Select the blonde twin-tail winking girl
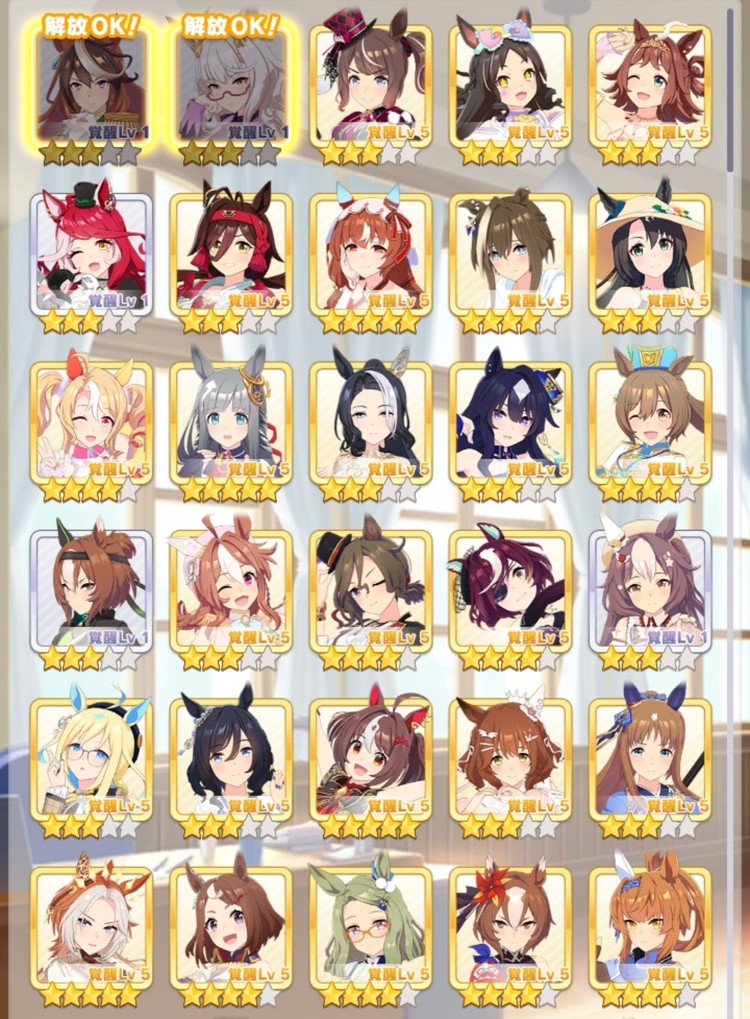Viewport: 750px width, 1019px height. point(92,423)
